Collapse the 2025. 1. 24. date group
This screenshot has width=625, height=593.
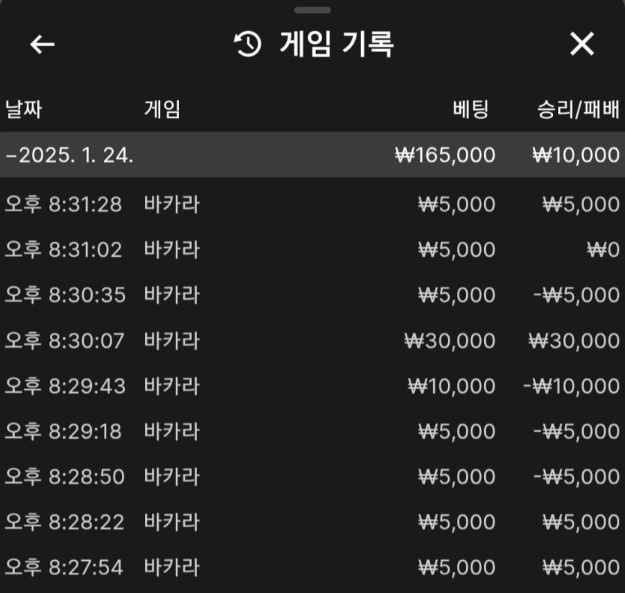tap(70, 155)
